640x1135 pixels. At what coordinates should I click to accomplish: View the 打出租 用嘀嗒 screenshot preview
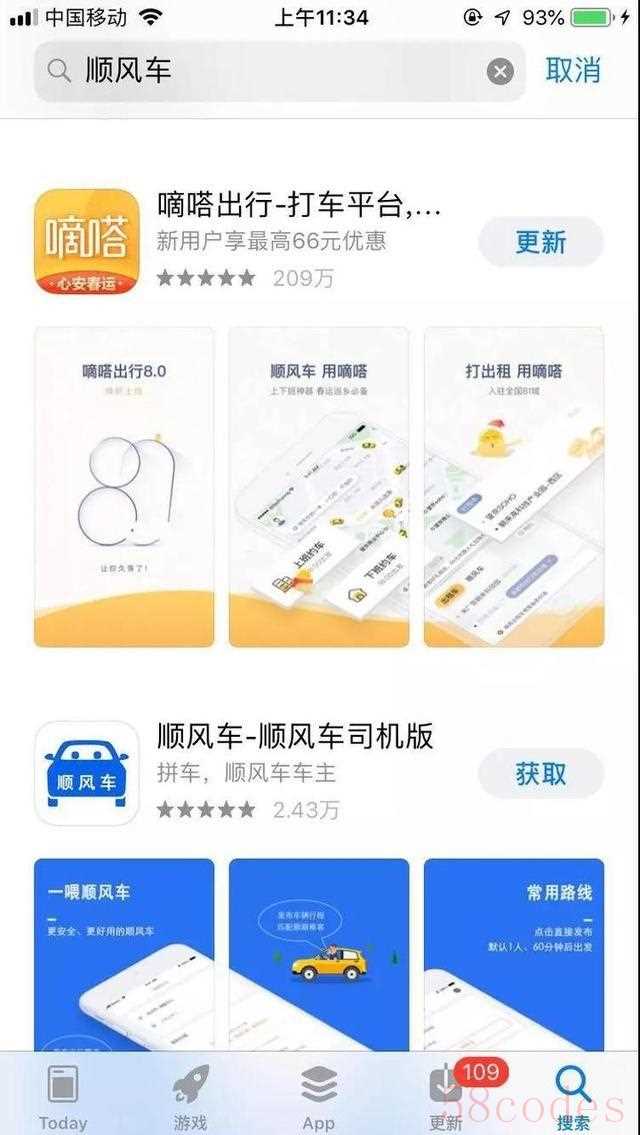coord(513,487)
